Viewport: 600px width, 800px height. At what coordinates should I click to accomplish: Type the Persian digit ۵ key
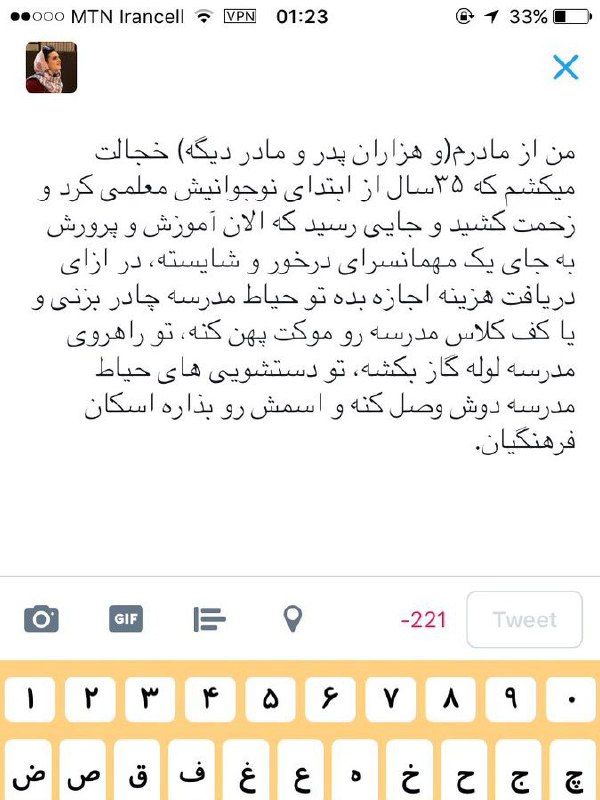[271, 699]
